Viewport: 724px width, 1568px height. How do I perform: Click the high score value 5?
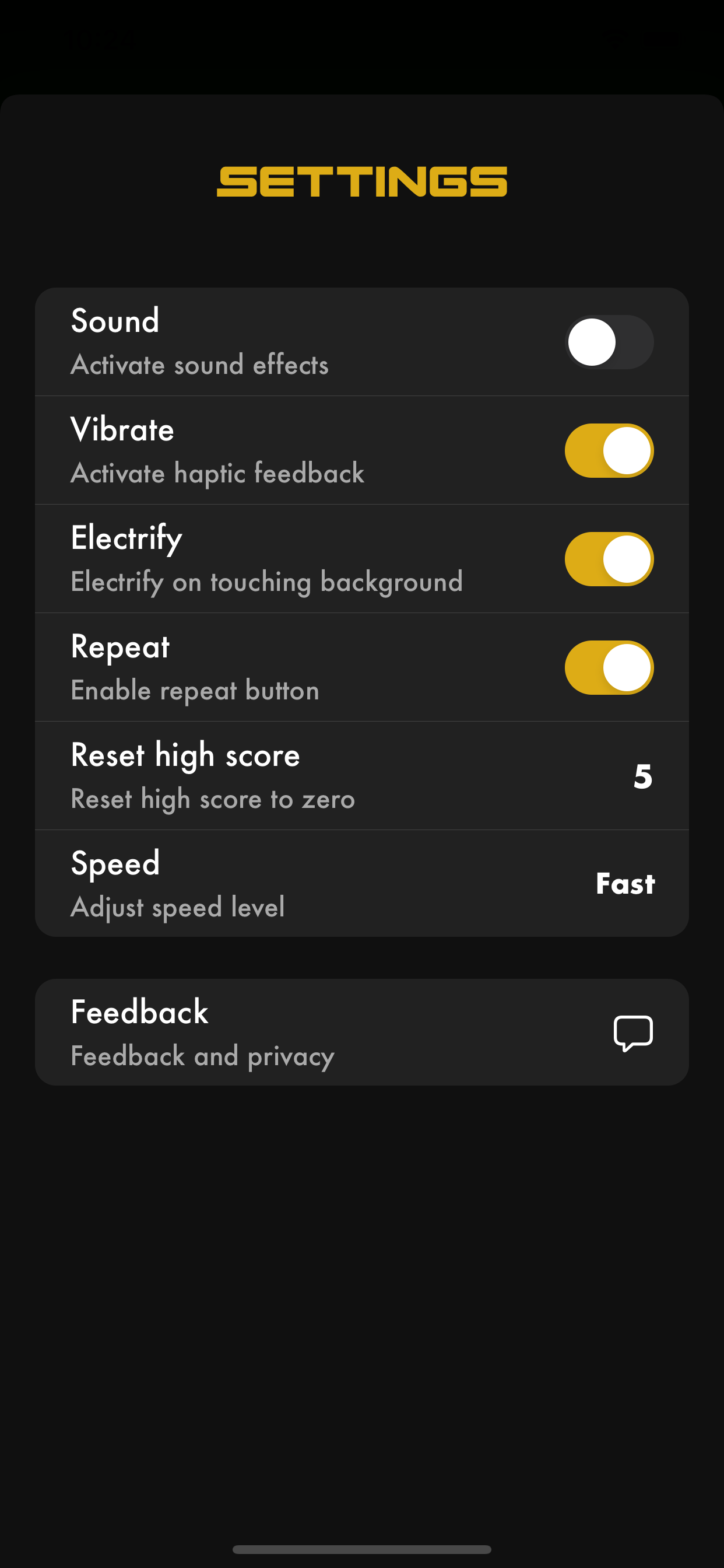click(x=644, y=776)
